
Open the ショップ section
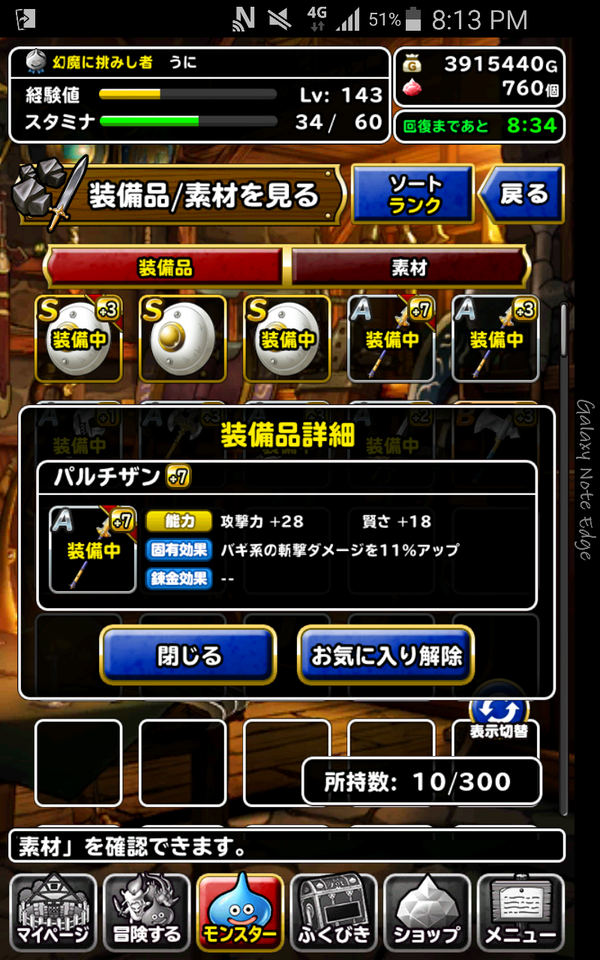(428, 912)
